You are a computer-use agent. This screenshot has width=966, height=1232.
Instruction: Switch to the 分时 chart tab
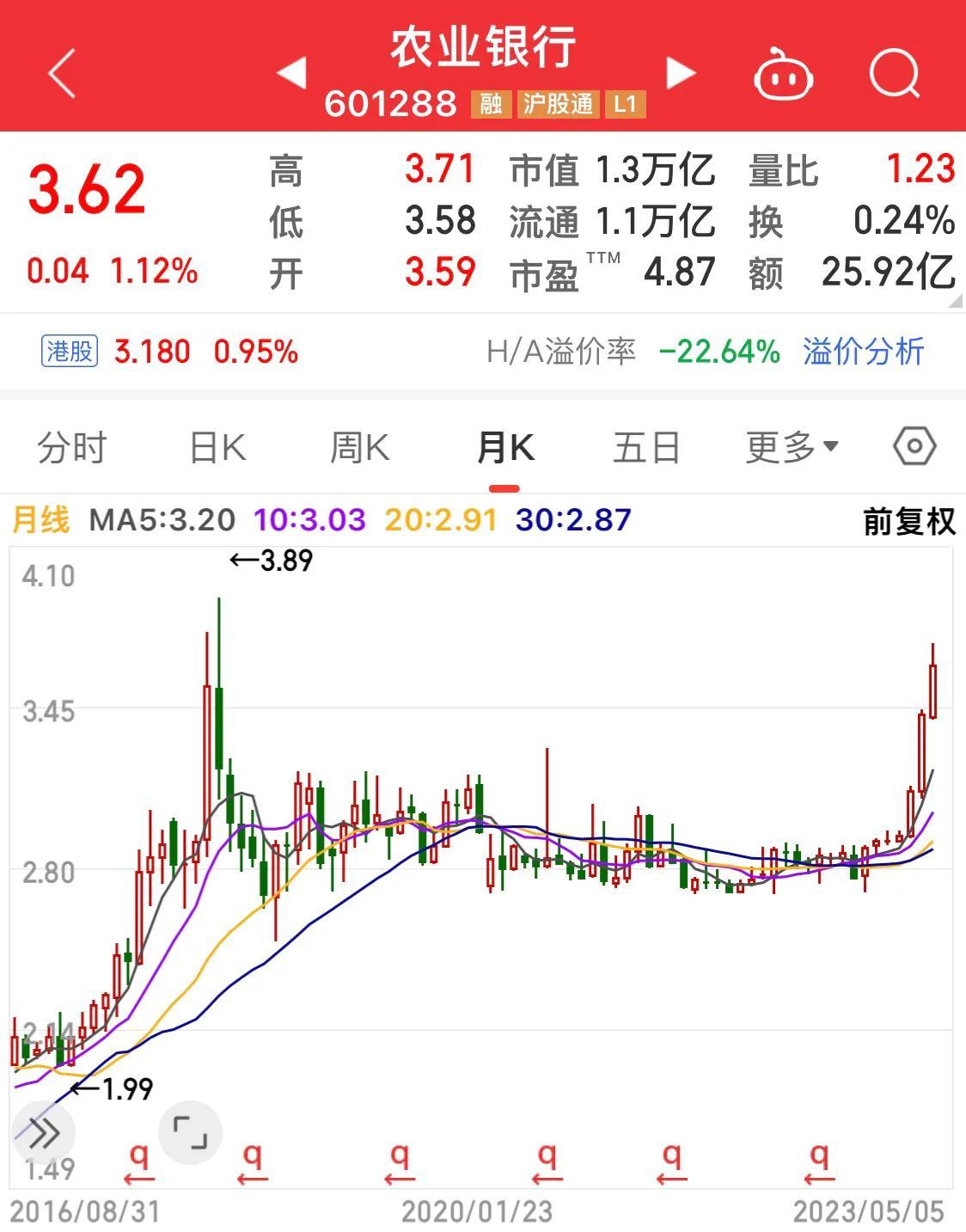click(71, 449)
